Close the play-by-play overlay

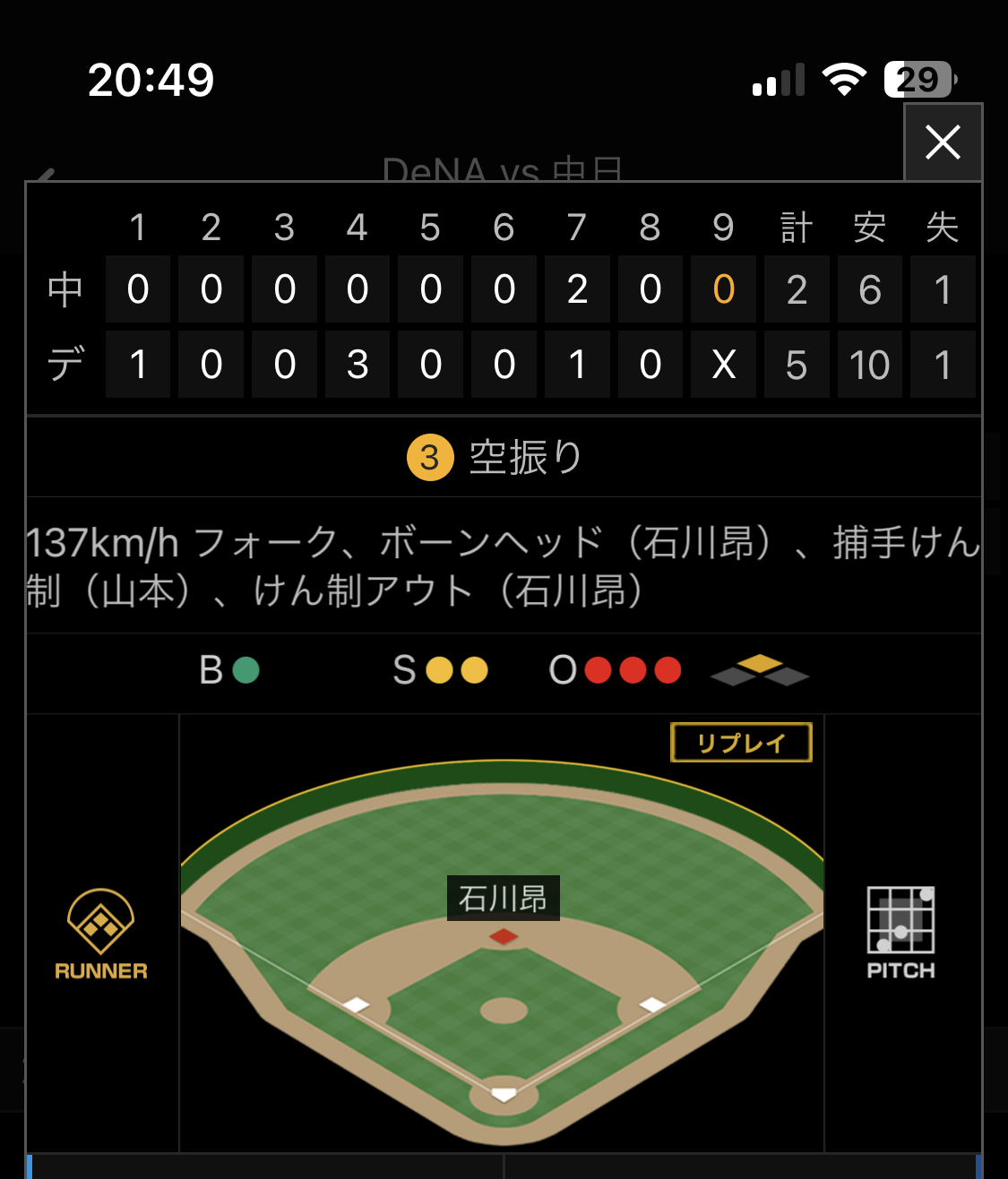coord(943,142)
